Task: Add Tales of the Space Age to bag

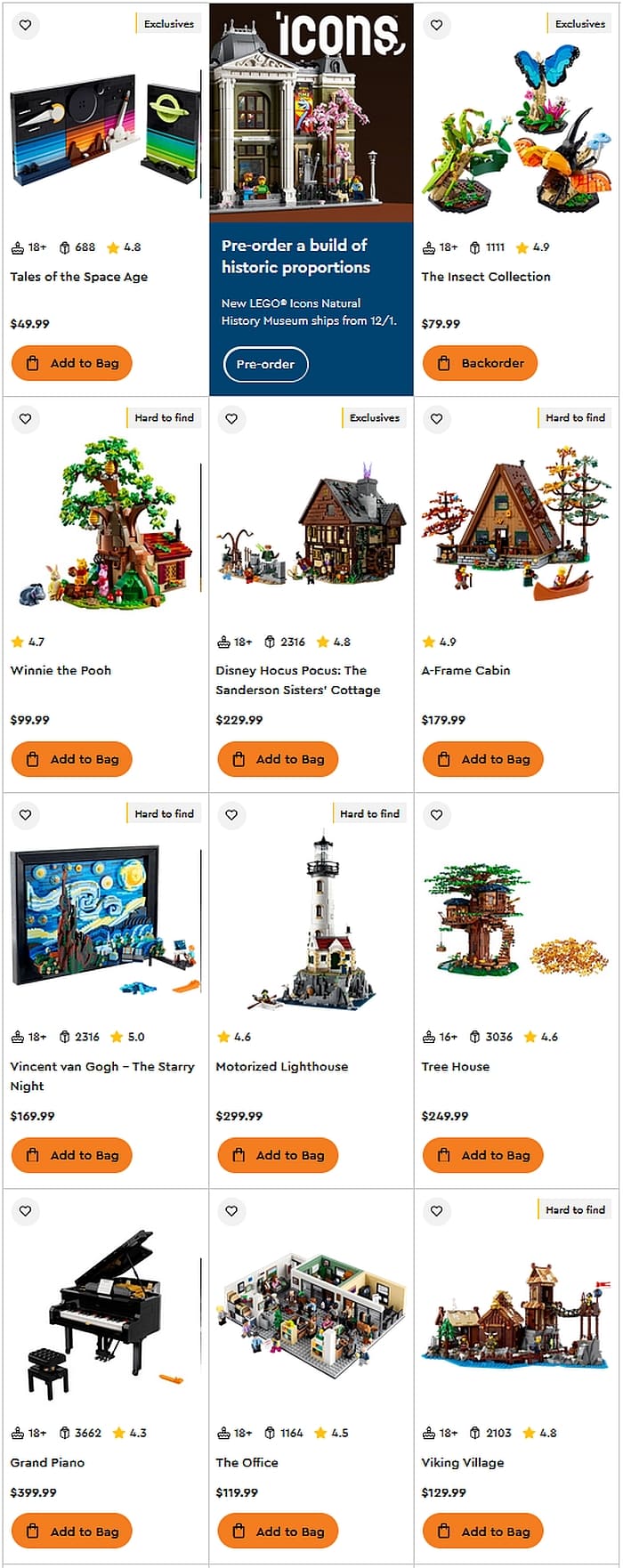Action: (72, 363)
